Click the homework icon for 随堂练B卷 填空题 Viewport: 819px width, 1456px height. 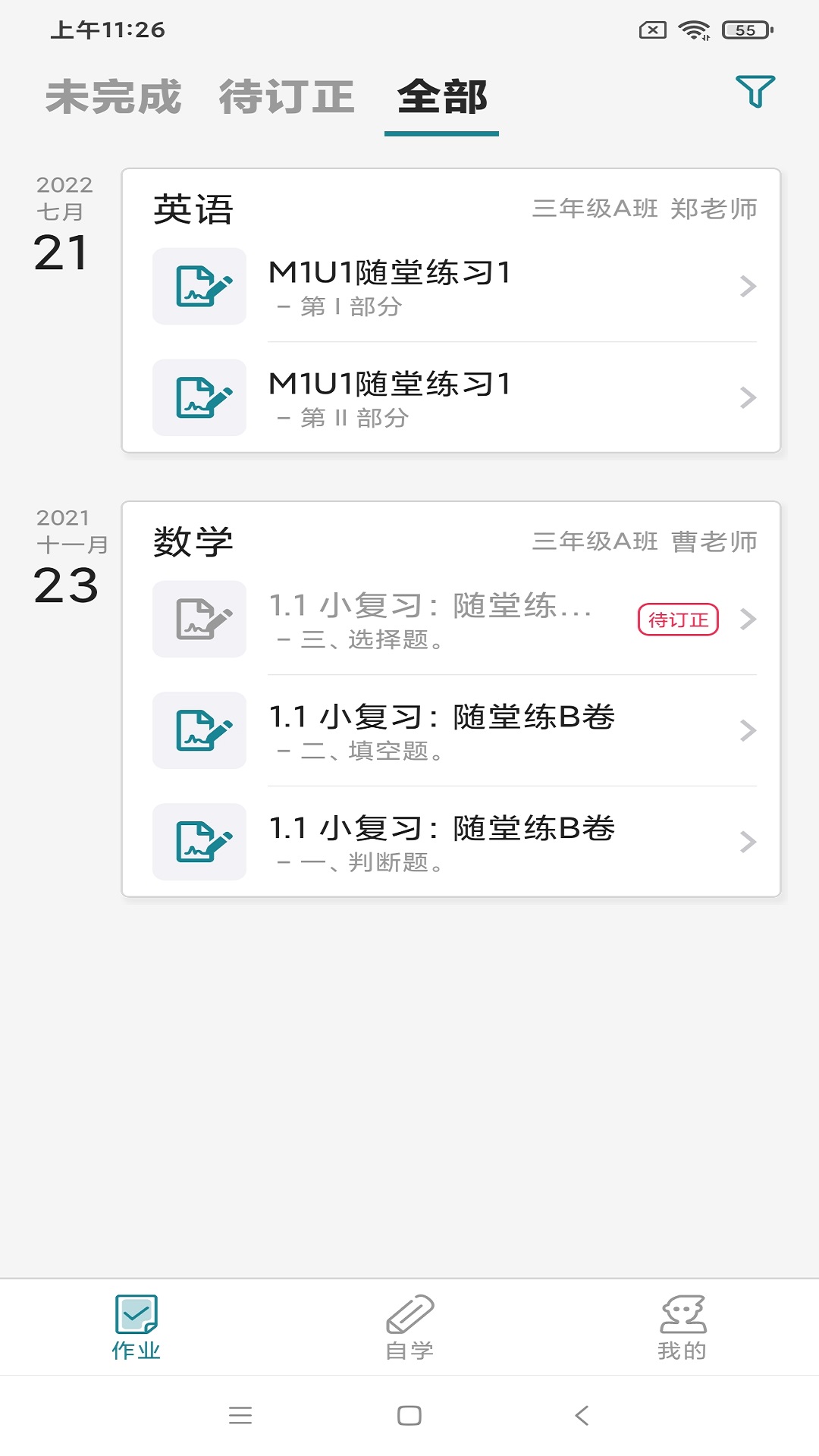point(200,730)
